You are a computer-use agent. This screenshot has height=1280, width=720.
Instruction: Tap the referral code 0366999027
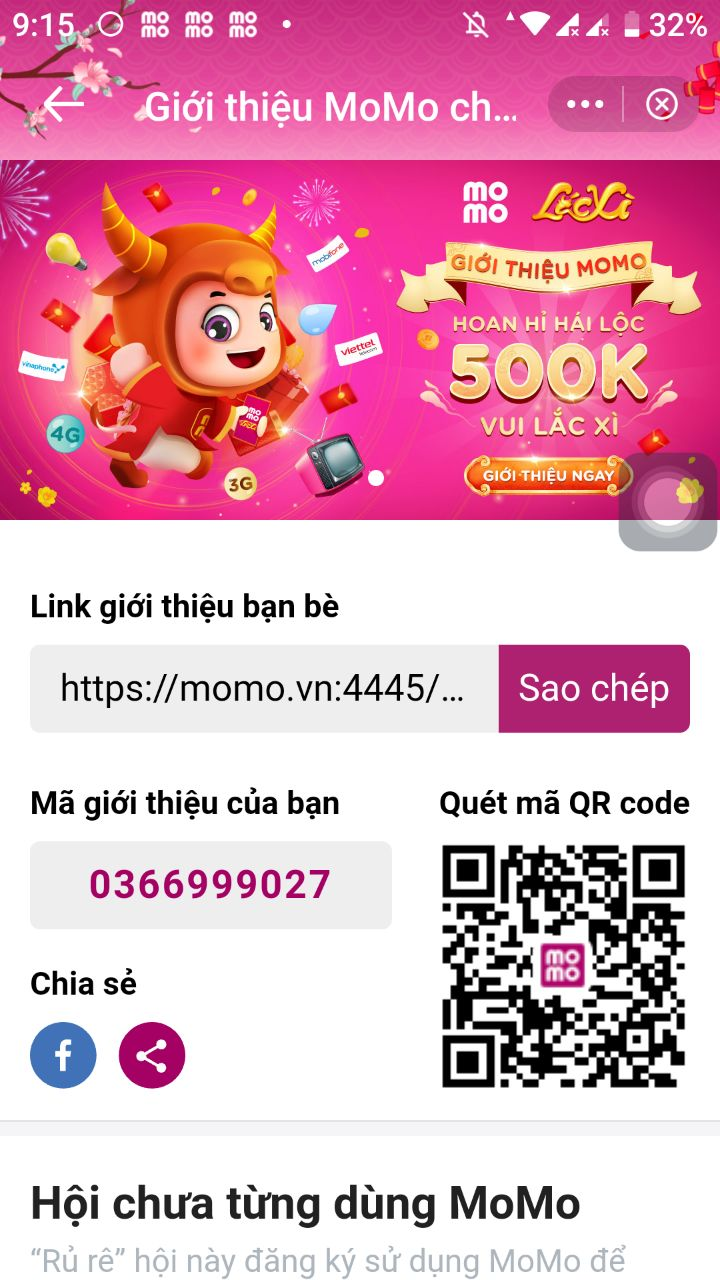click(x=210, y=885)
